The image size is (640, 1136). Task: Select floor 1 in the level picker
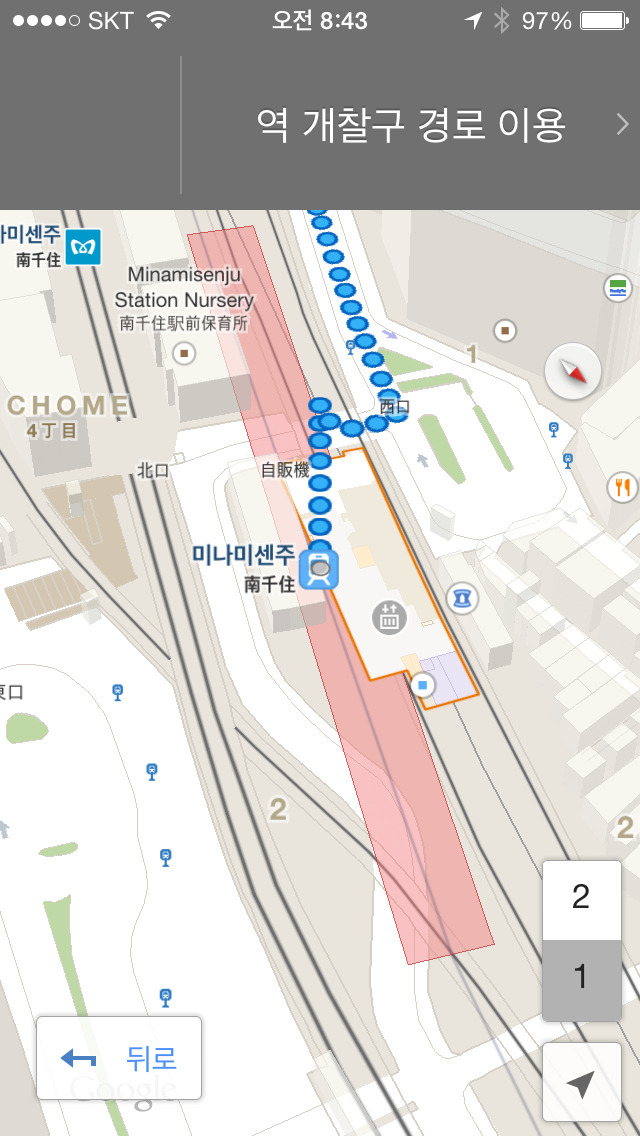tap(581, 977)
